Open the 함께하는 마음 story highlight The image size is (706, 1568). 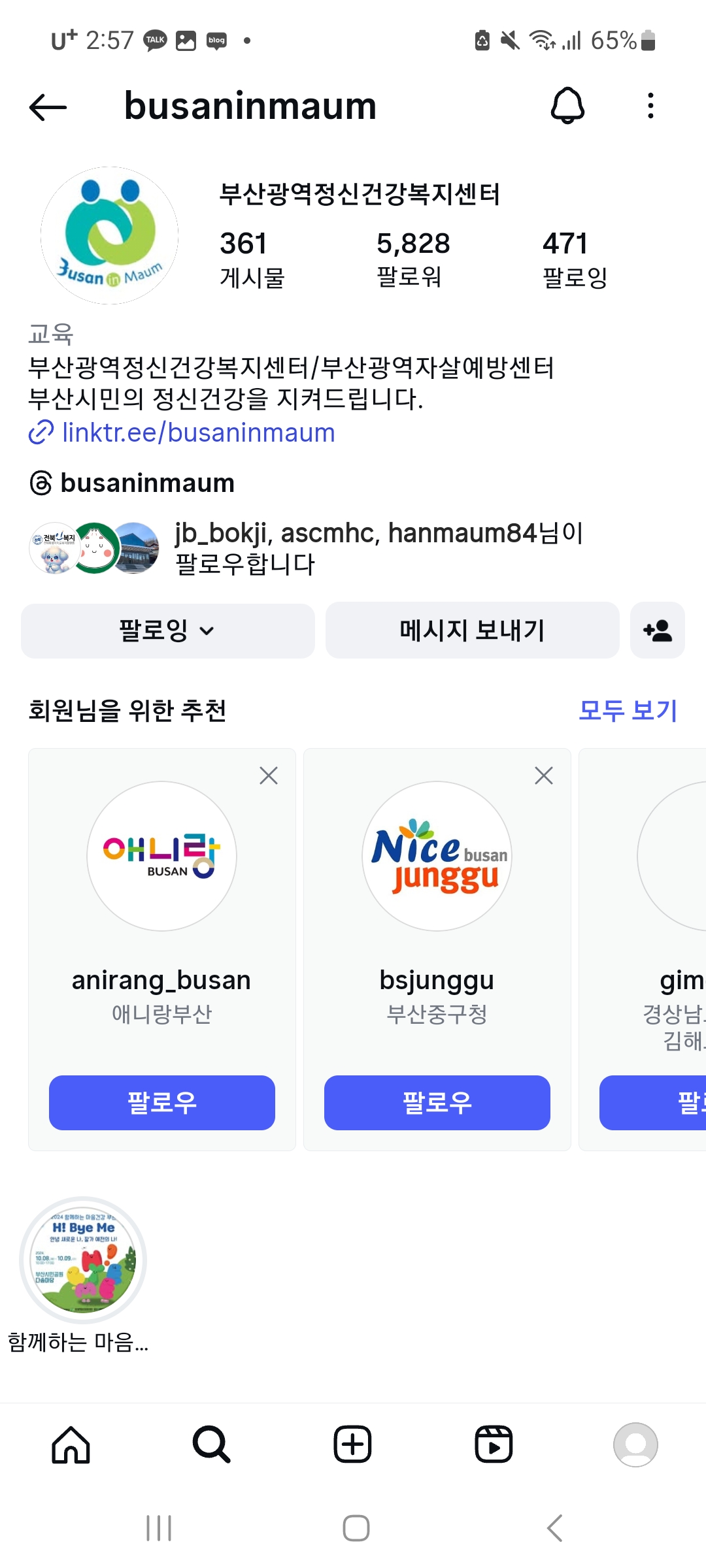click(x=83, y=1260)
